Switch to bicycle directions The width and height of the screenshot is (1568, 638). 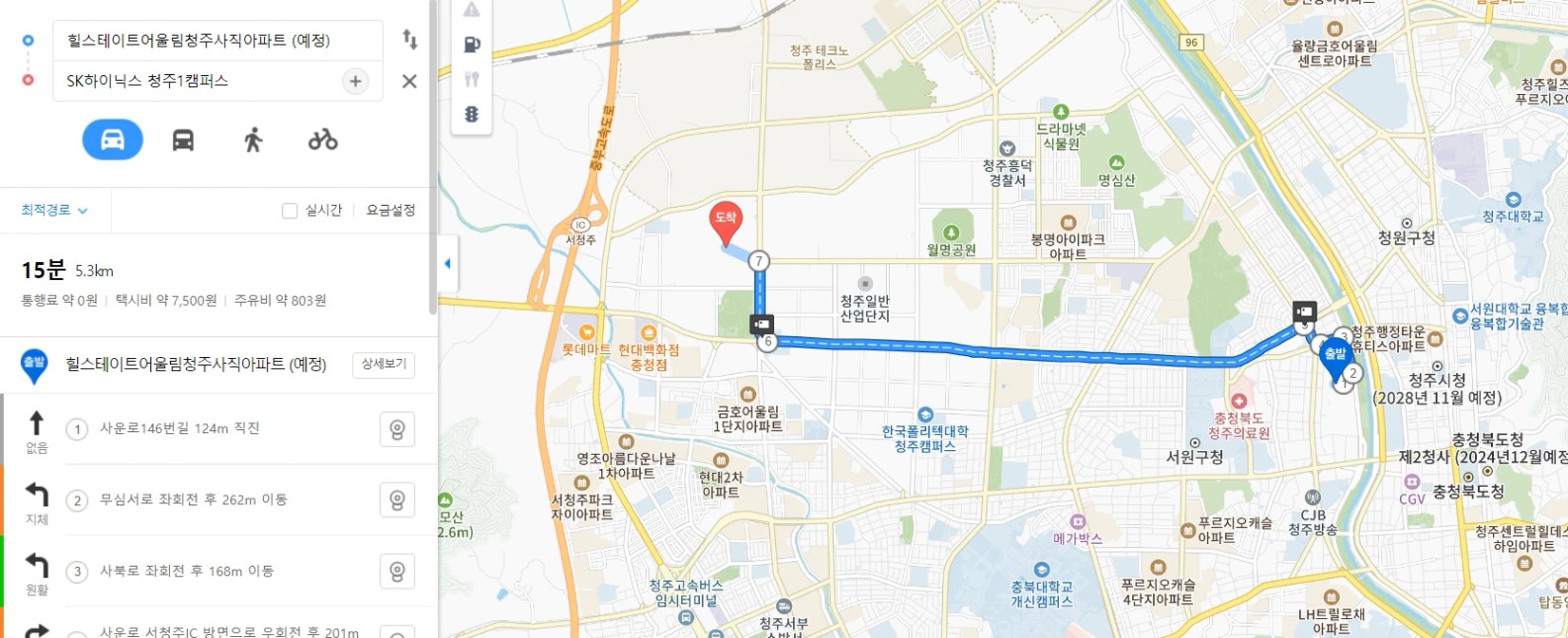pyautogui.click(x=322, y=139)
